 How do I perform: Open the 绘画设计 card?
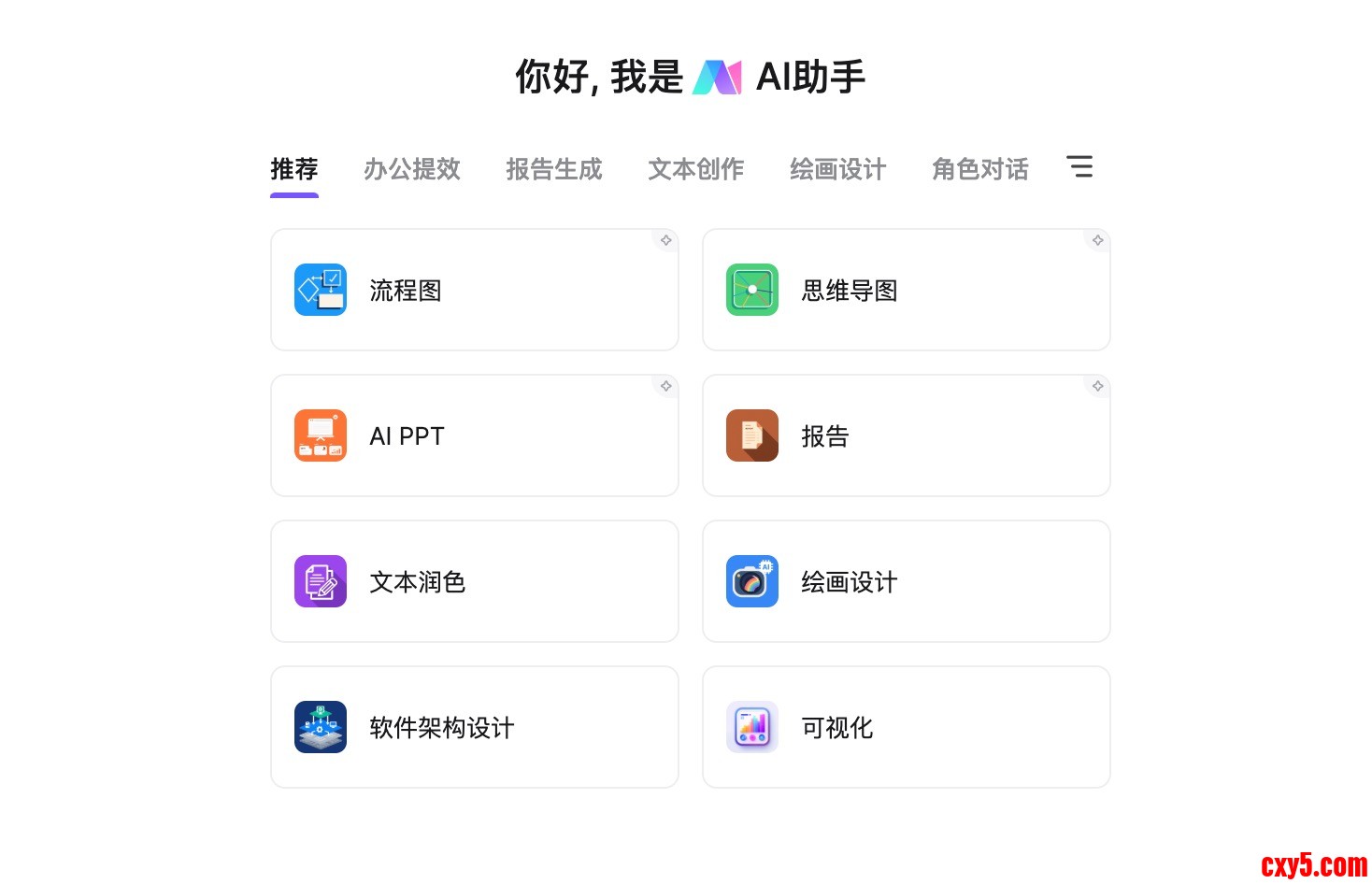click(x=907, y=582)
